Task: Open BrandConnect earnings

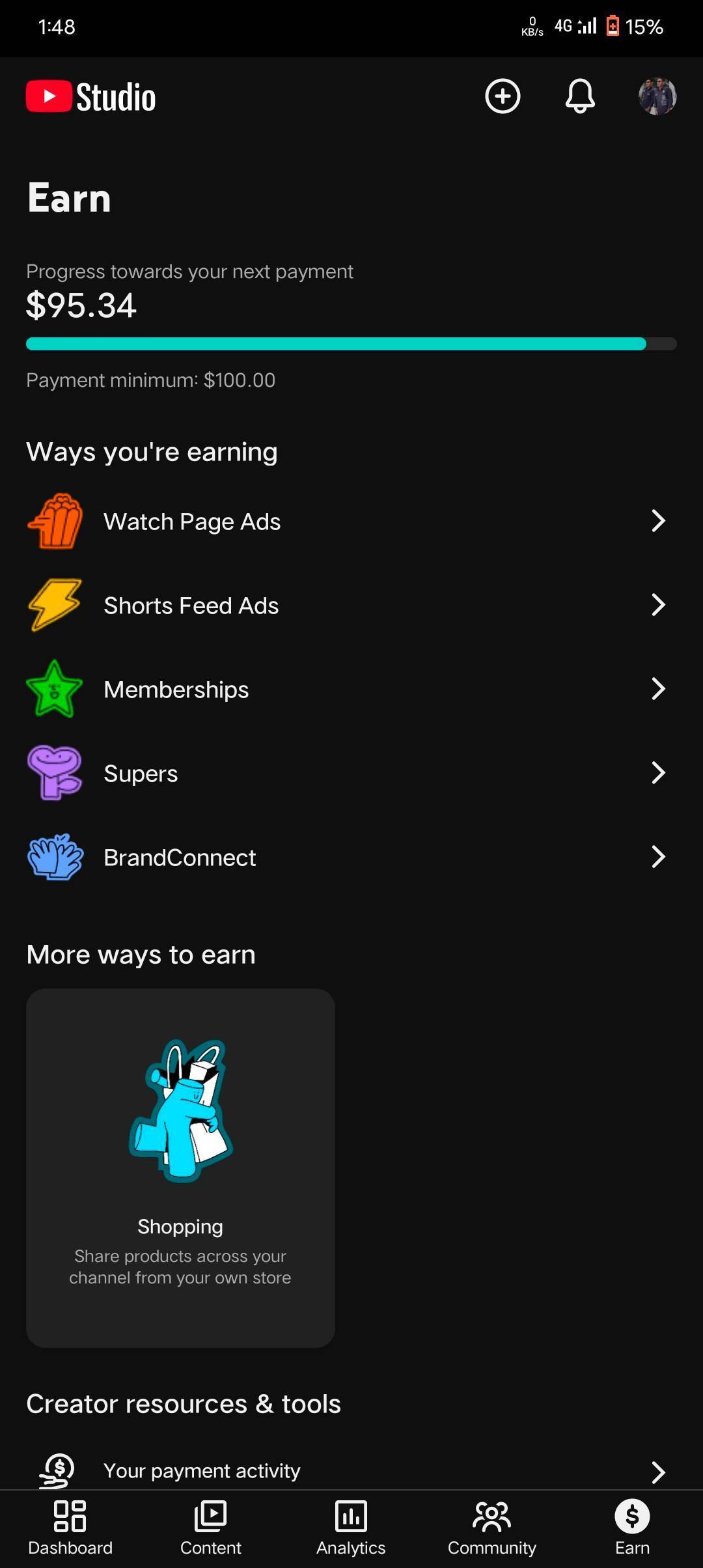Action: click(351, 858)
